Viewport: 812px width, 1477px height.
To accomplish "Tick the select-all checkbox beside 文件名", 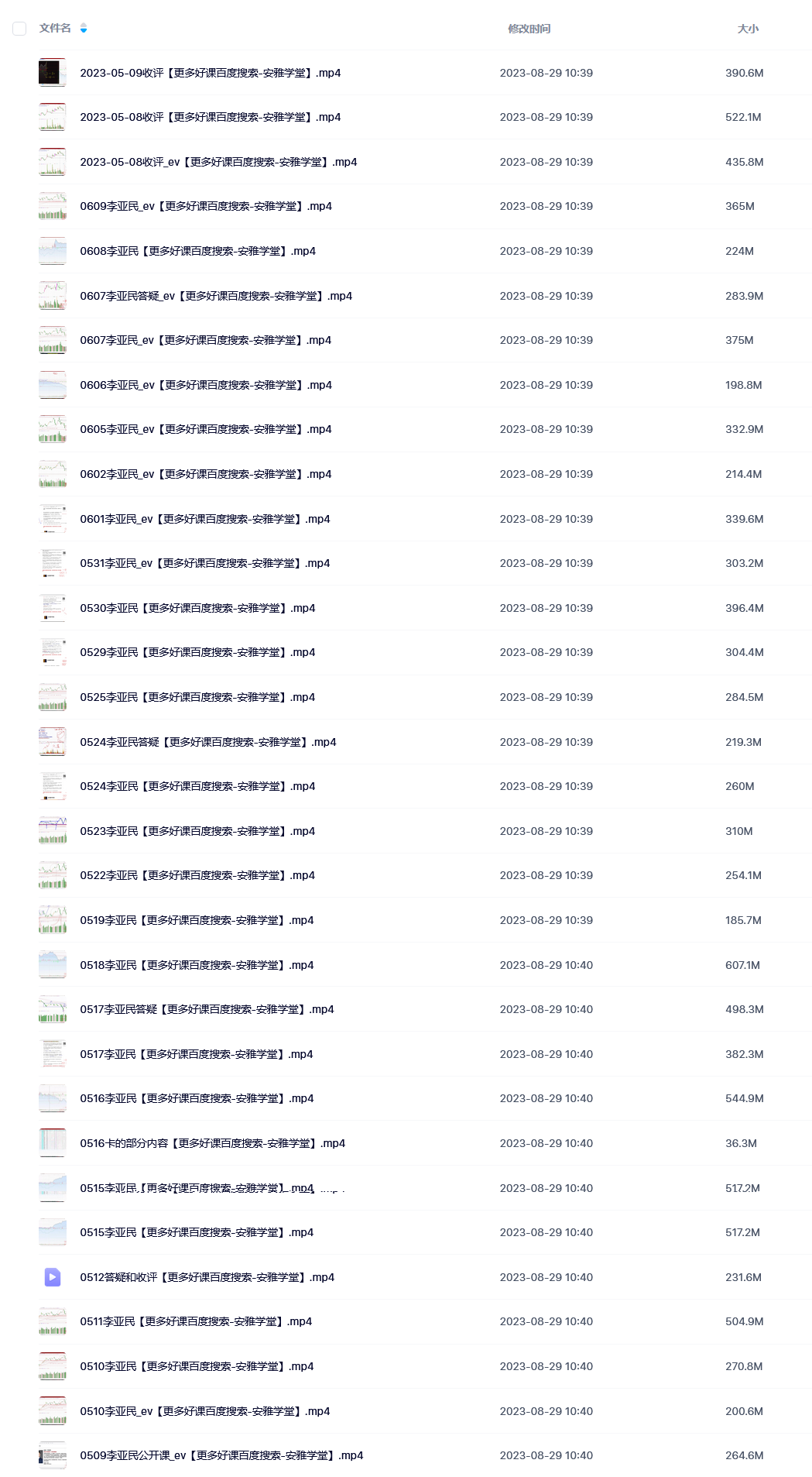I will point(19,29).
